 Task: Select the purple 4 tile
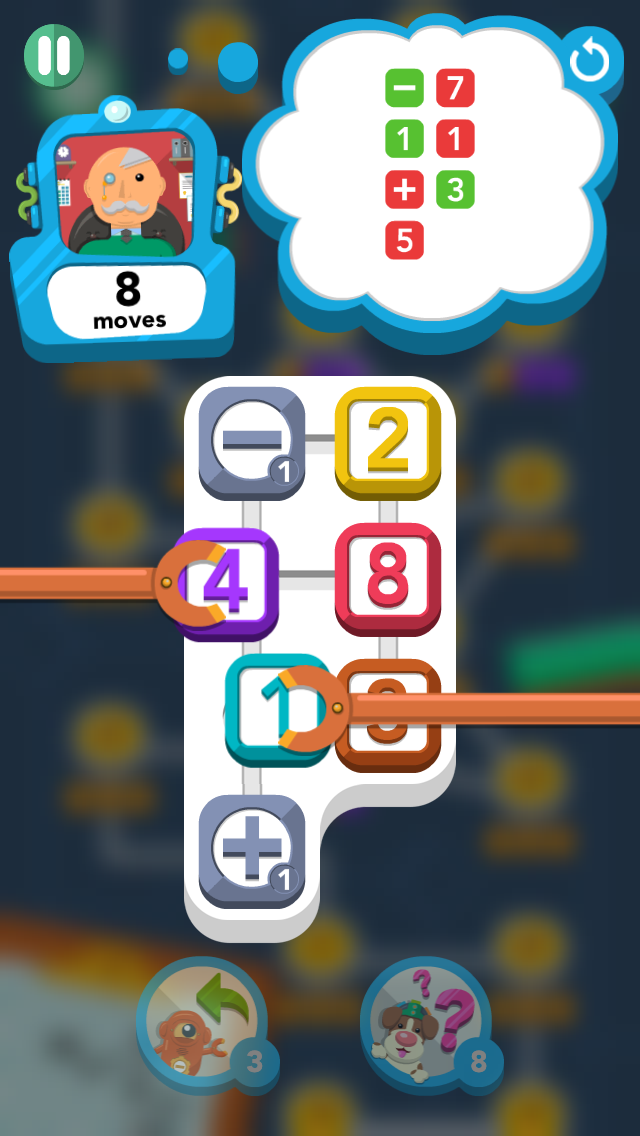tap(225, 585)
